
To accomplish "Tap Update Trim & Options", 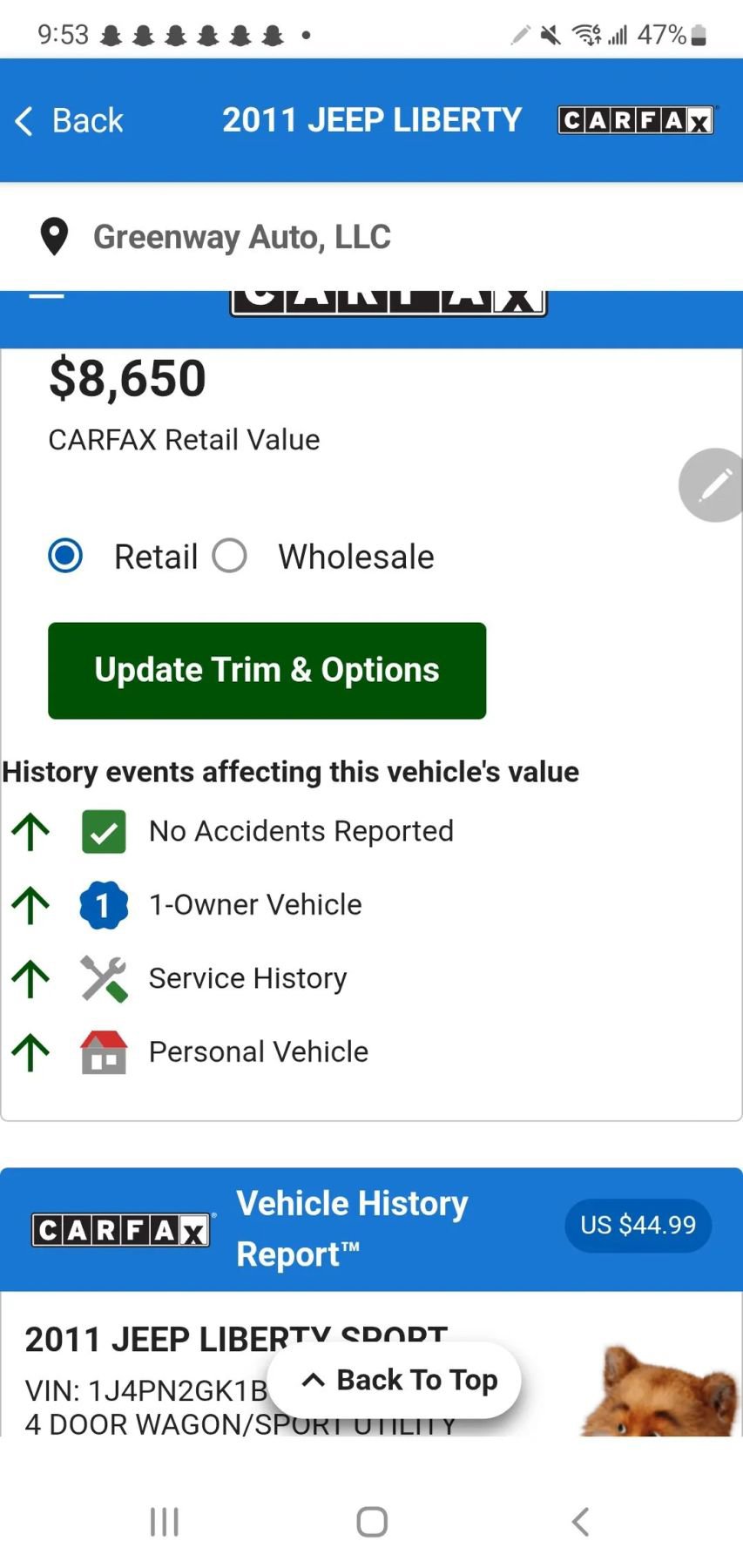I will click(267, 670).
